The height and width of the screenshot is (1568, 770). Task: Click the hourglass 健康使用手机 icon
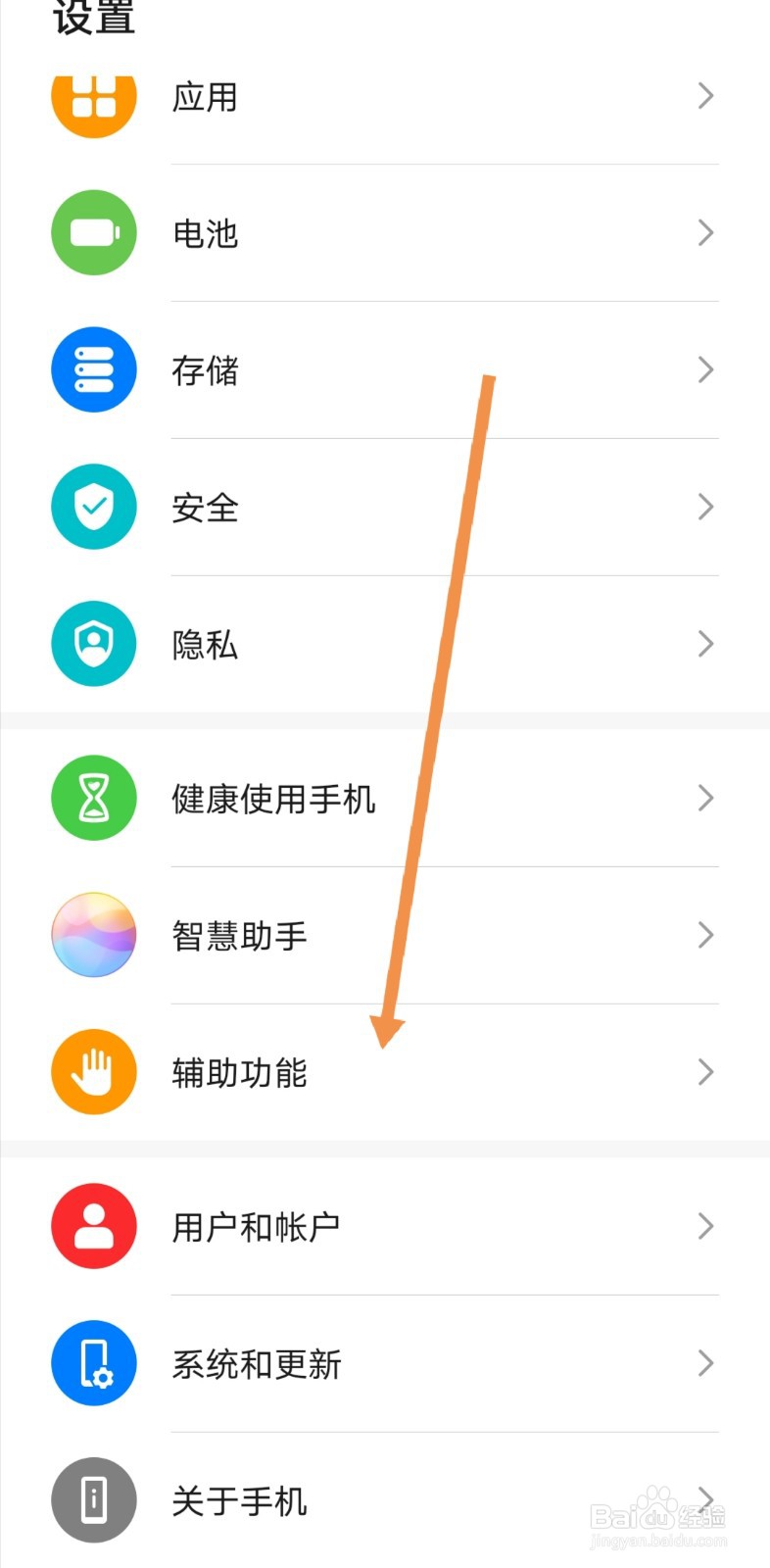point(93,798)
